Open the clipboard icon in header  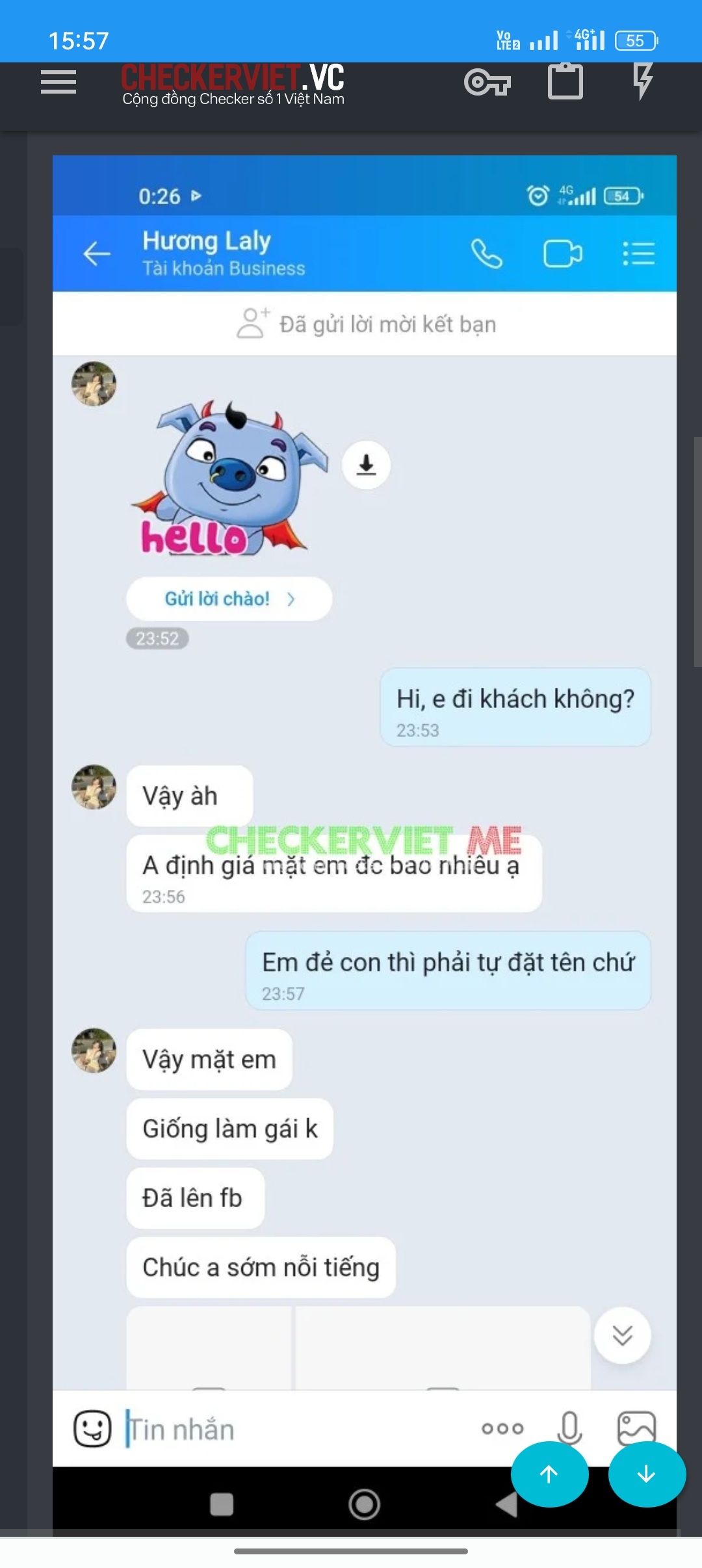pyautogui.click(x=565, y=82)
